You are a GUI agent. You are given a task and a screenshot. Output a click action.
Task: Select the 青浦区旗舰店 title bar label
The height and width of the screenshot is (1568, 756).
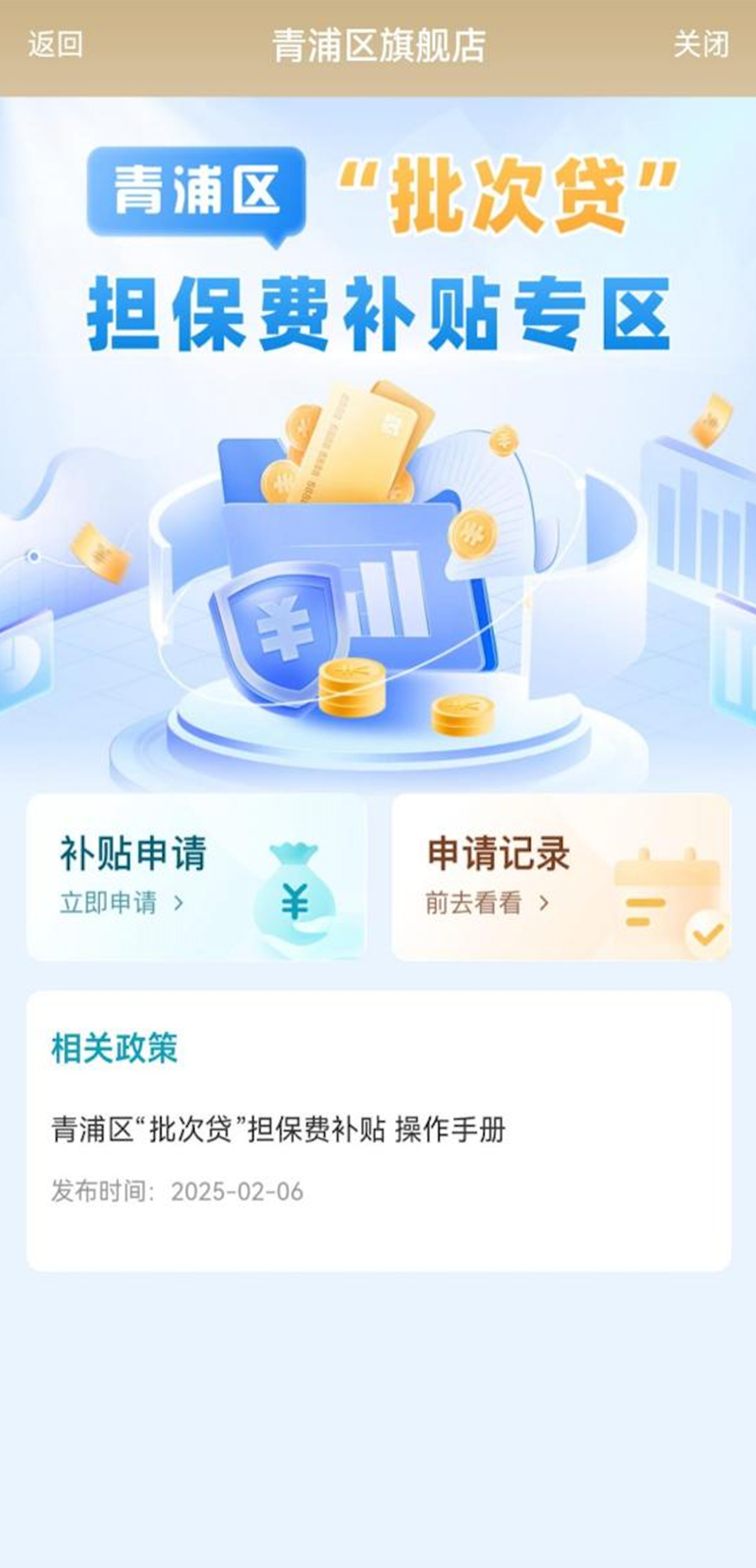(377, 45)
